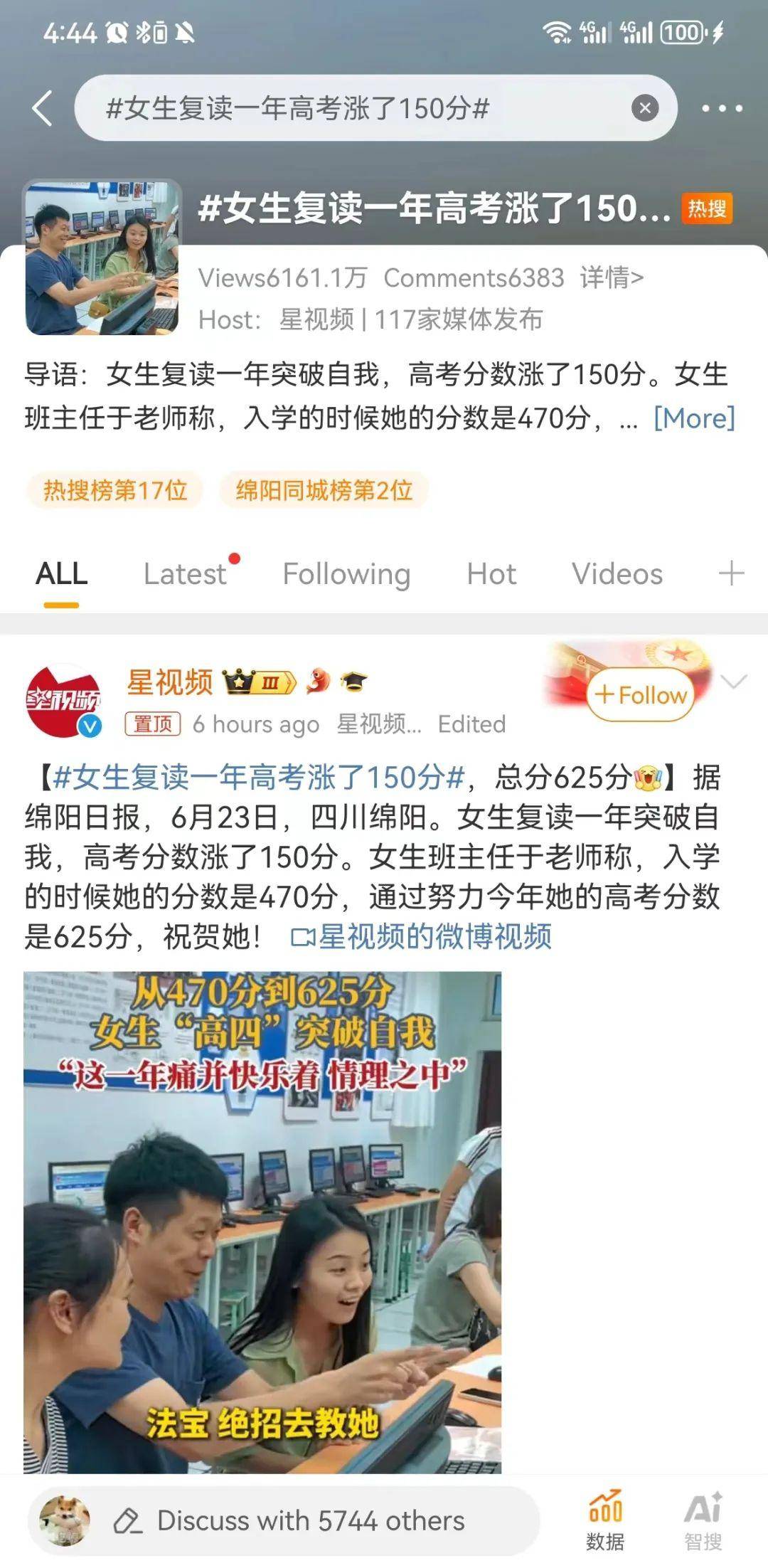Switch to the Hot tab
Viewport: 768px width, 1568px height.
point(491,574)
